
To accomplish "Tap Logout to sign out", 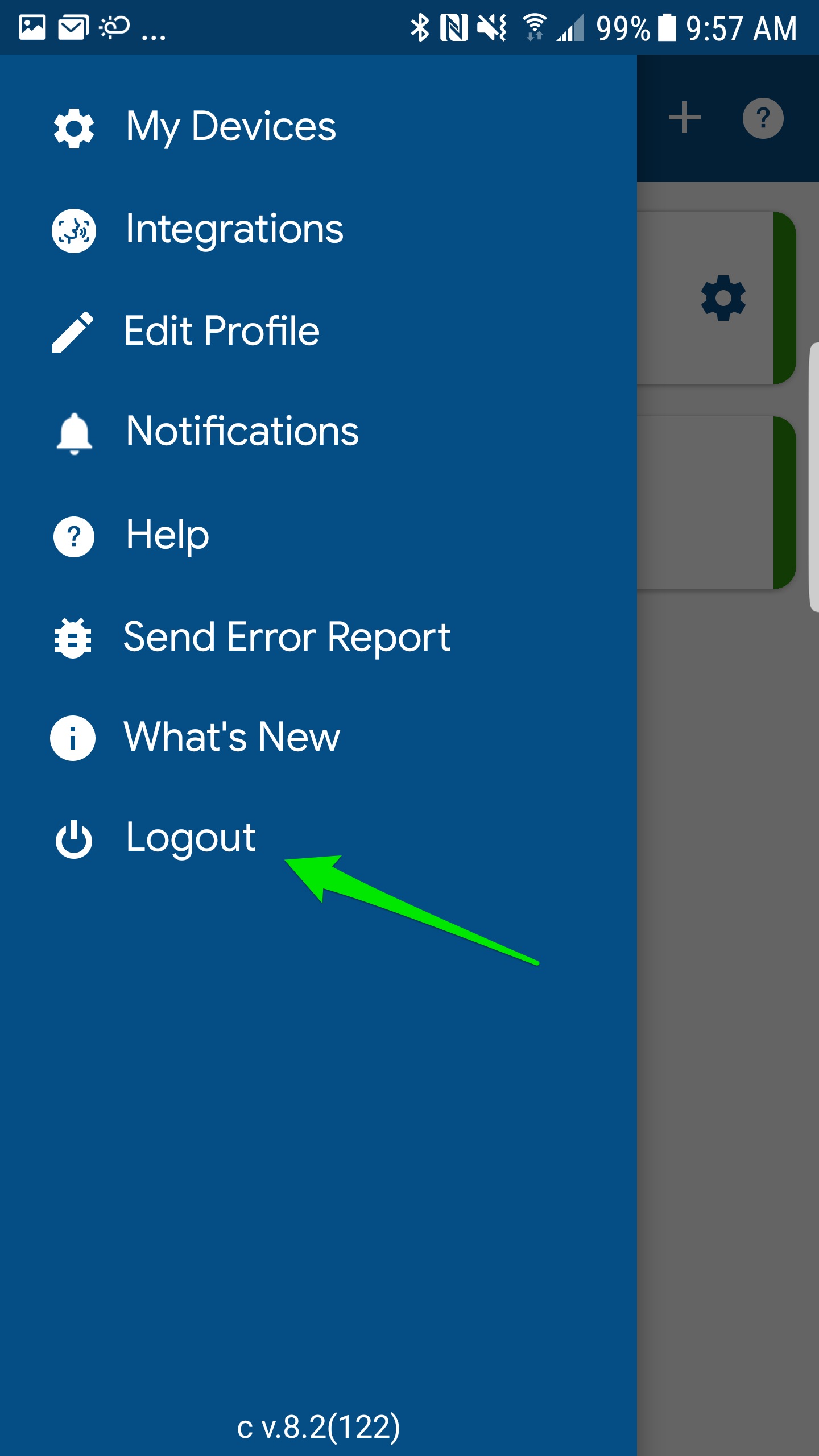I will (191, 838).
